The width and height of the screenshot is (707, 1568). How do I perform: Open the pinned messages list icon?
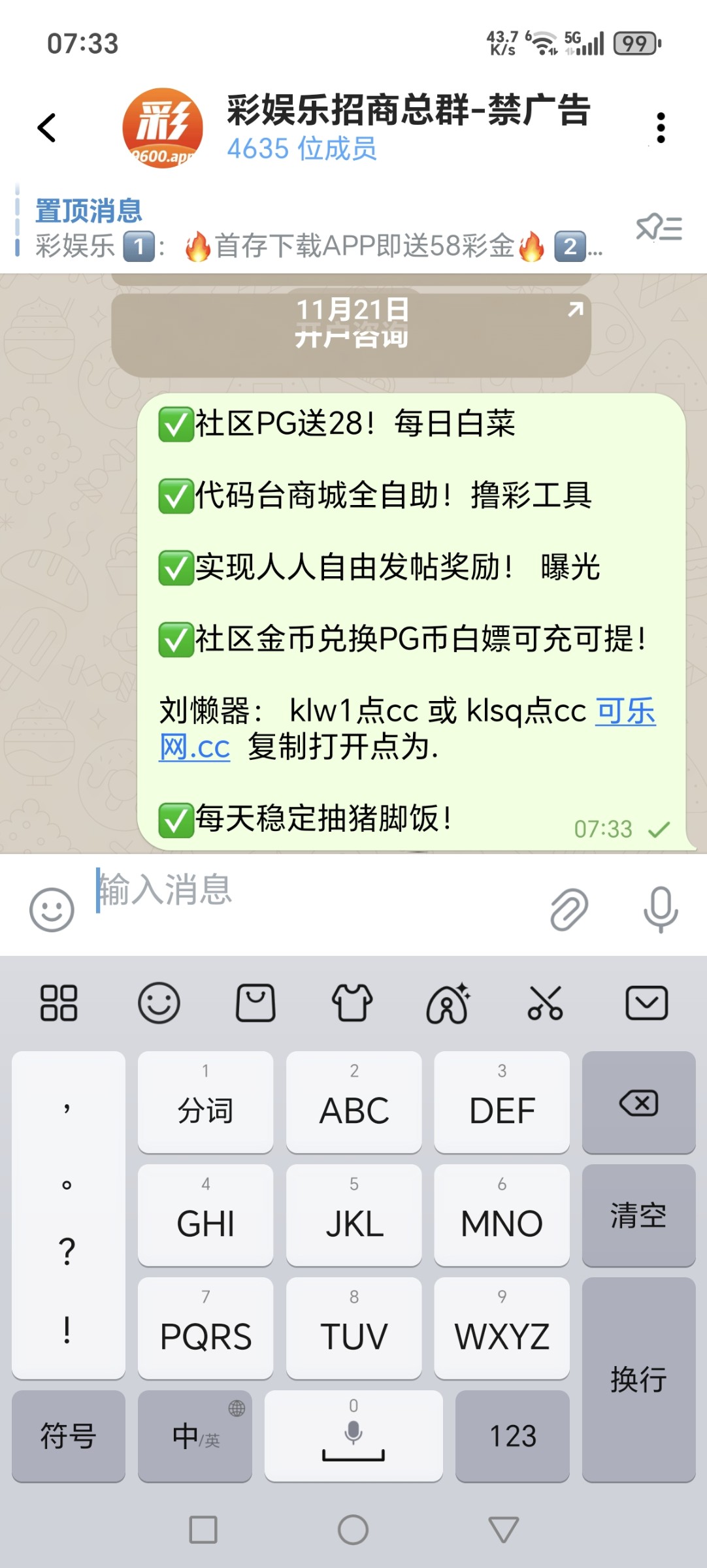659,228
